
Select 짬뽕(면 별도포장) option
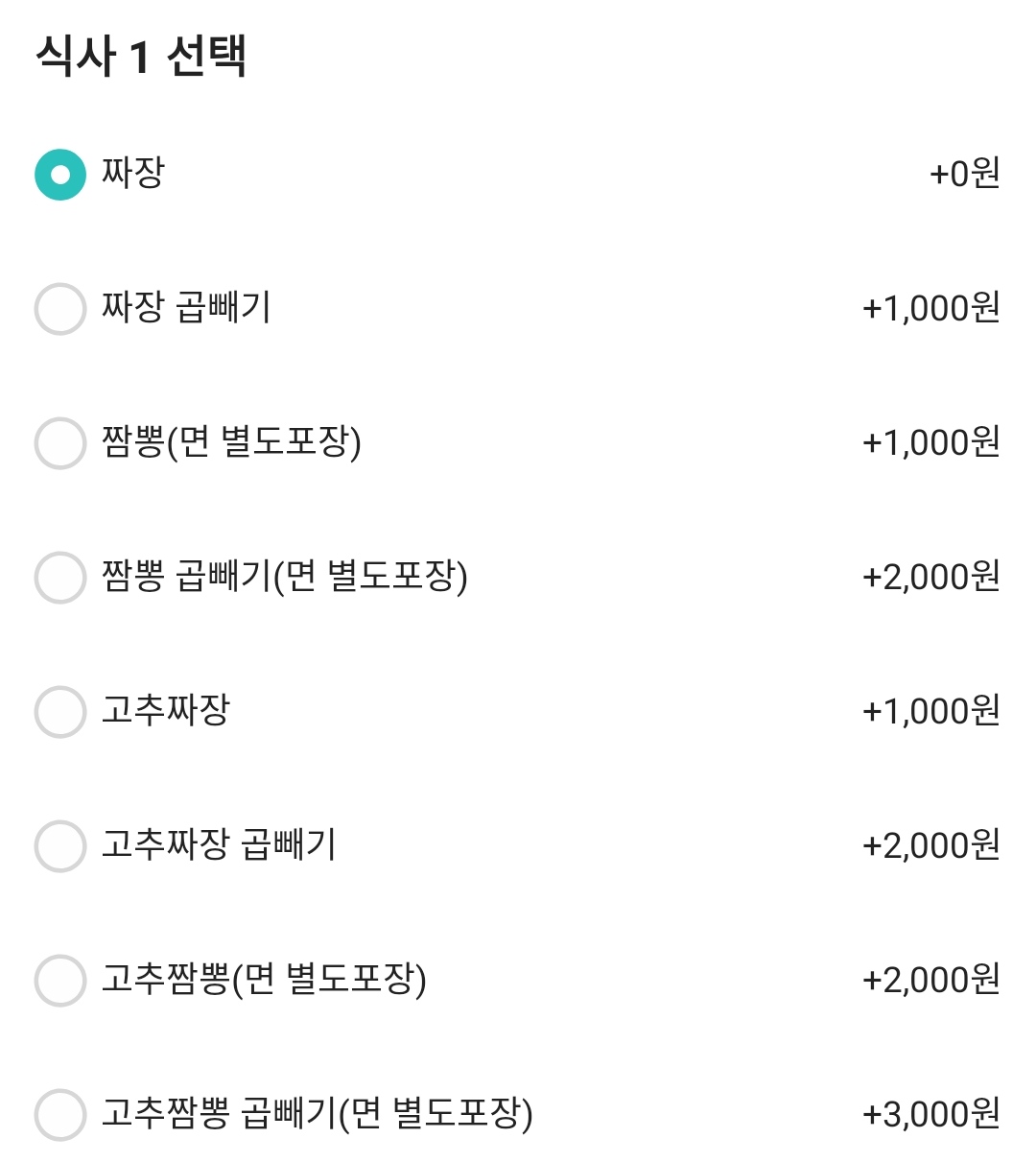(60, 443)
